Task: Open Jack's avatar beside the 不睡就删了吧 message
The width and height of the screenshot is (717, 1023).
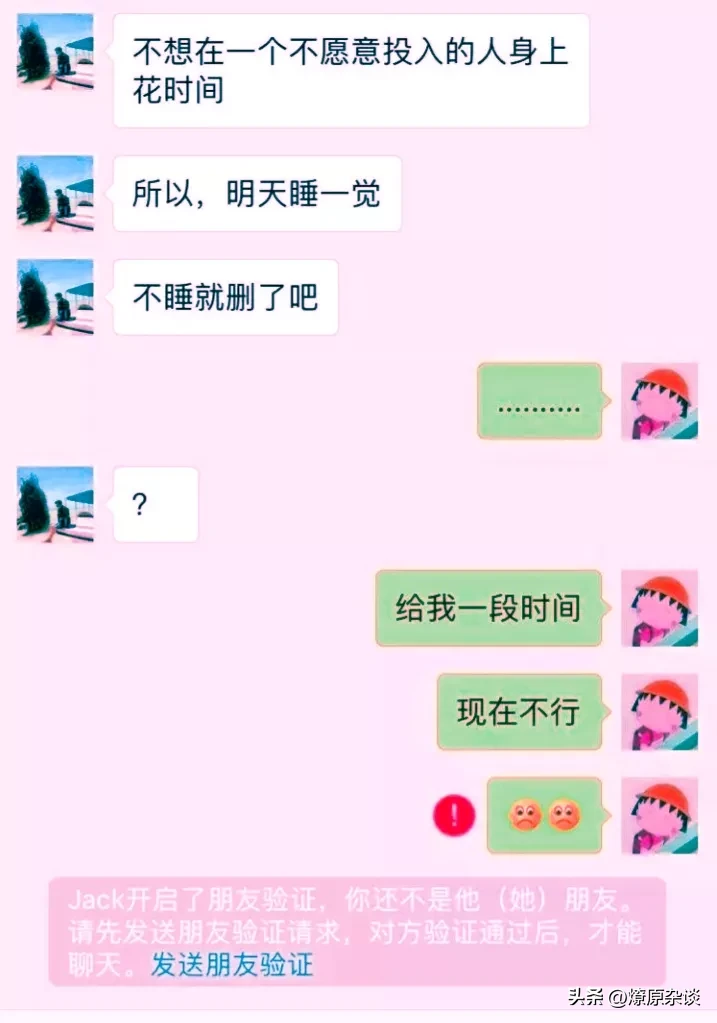Action: [x=56, y=296]
